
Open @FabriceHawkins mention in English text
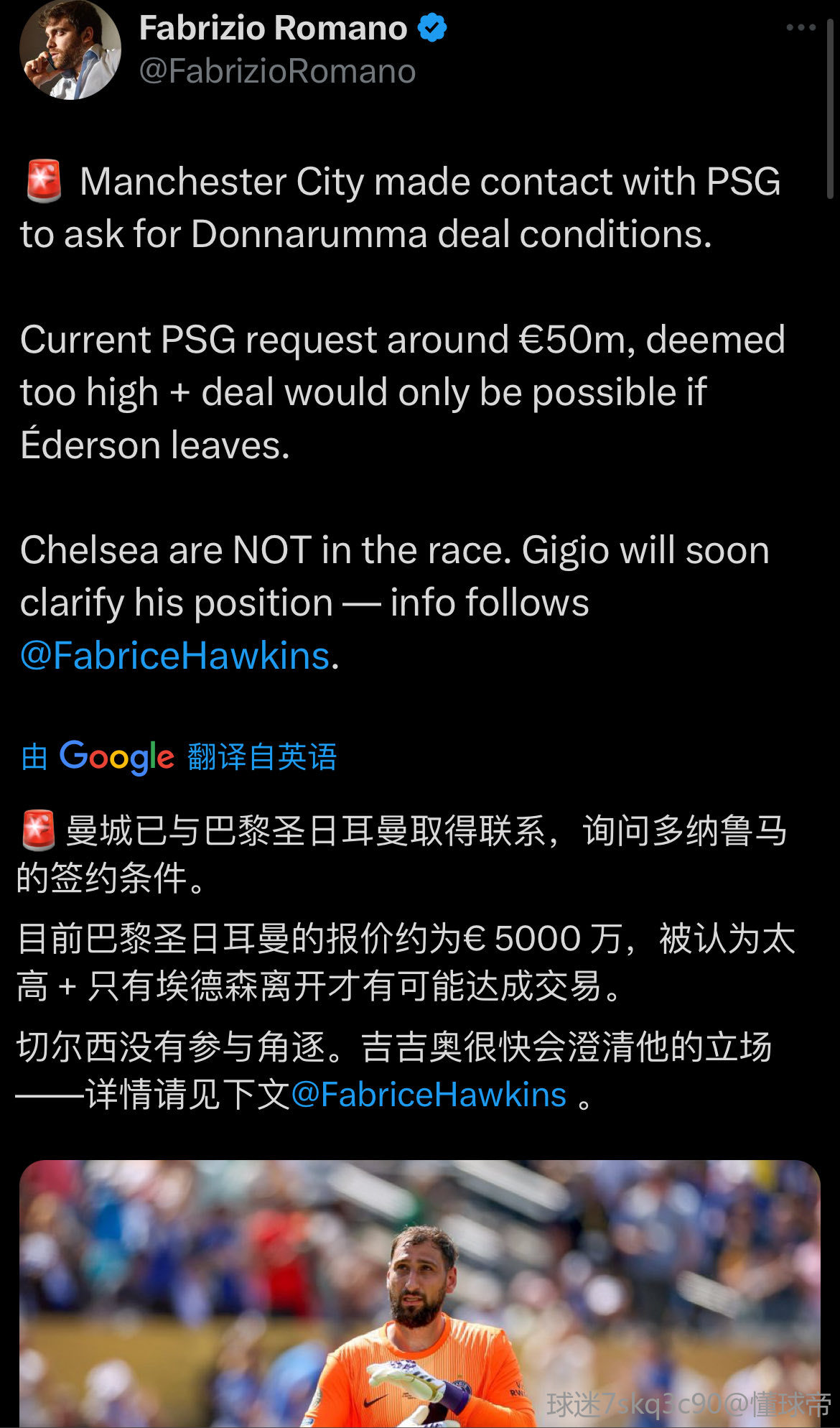click(x=175, y=656)
